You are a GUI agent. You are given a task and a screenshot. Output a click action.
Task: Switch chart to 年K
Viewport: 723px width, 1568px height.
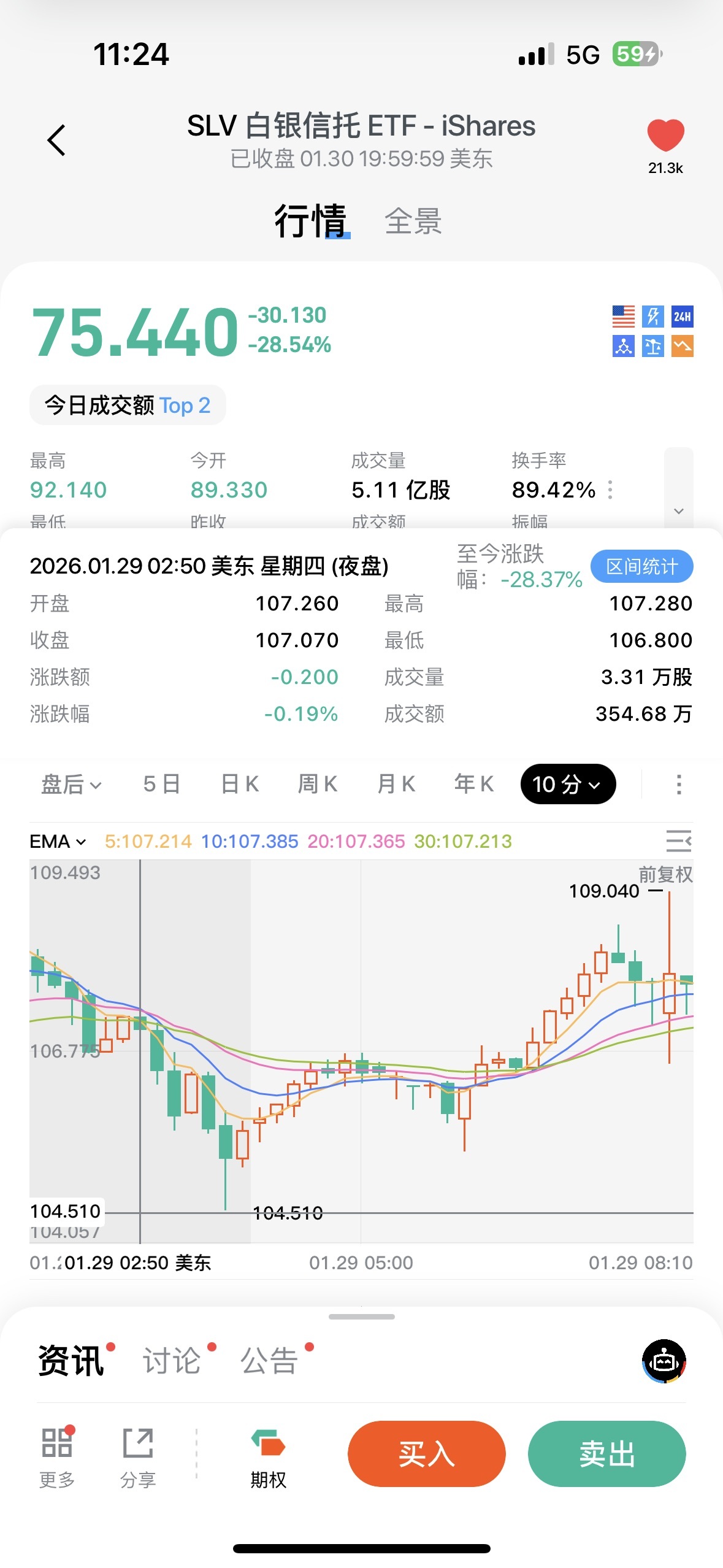coord(474,784)
